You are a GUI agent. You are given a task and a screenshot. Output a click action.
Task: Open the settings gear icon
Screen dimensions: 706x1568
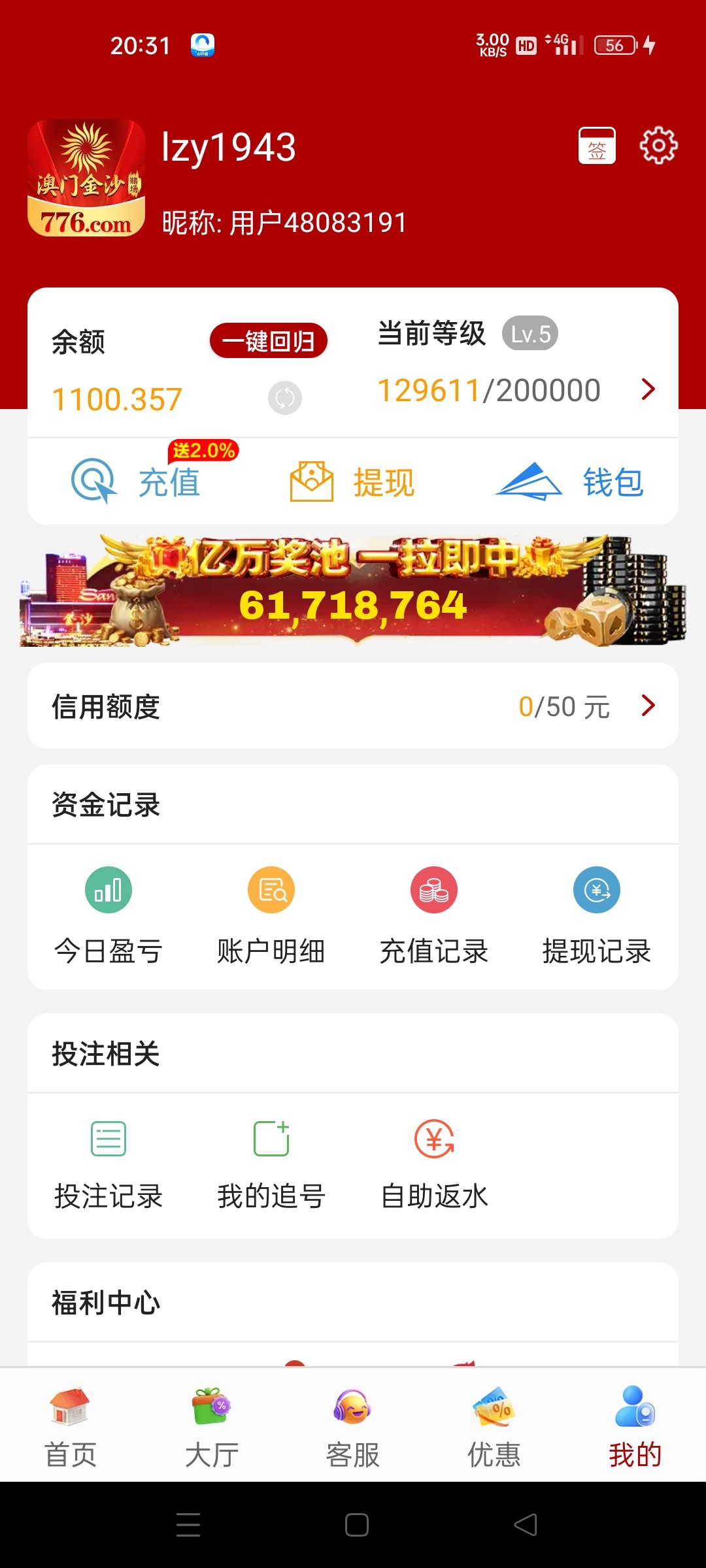658,146
